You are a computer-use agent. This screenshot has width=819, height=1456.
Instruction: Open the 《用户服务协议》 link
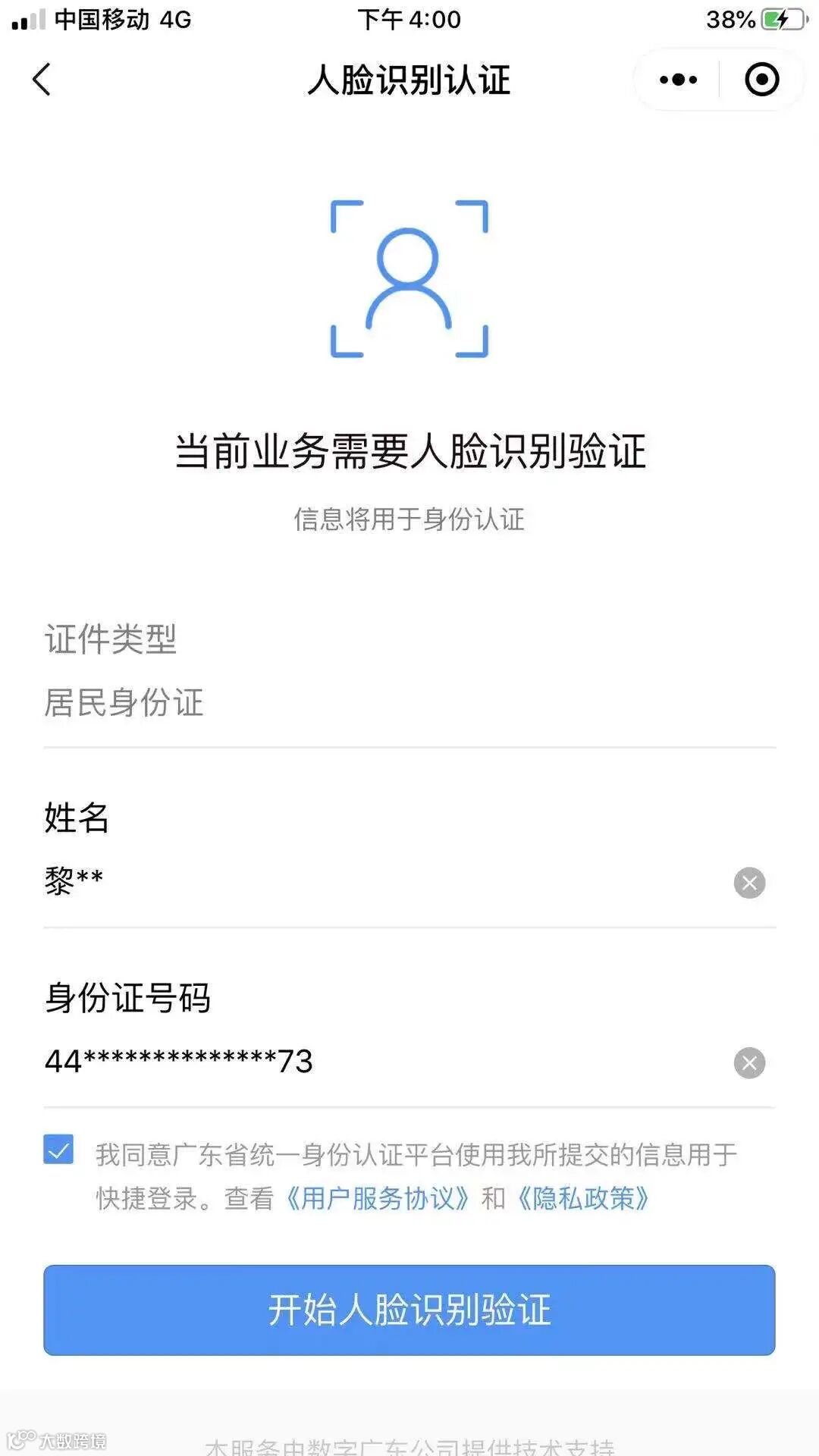click(377, 1199)
